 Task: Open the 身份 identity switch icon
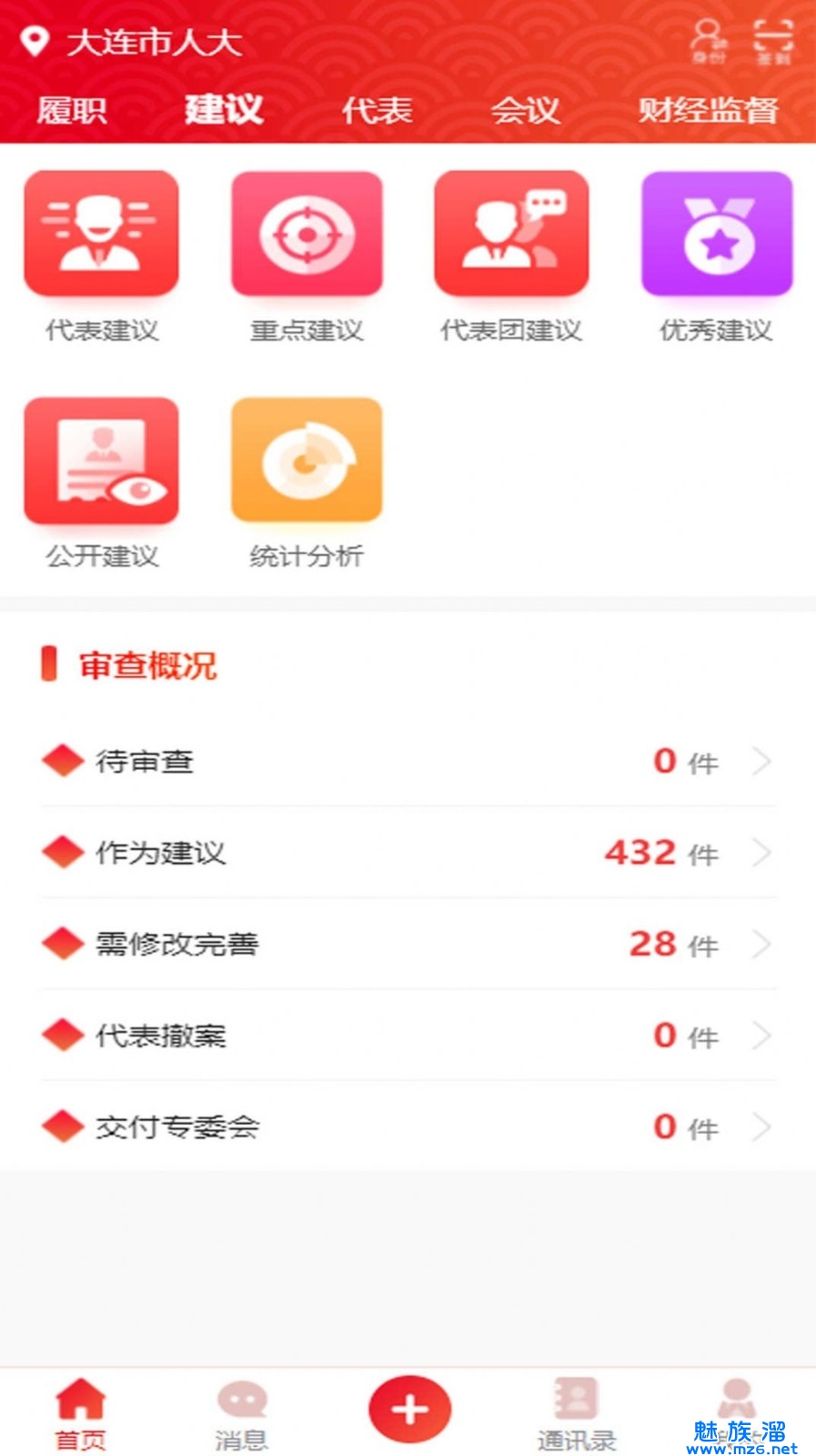point(708,41)
